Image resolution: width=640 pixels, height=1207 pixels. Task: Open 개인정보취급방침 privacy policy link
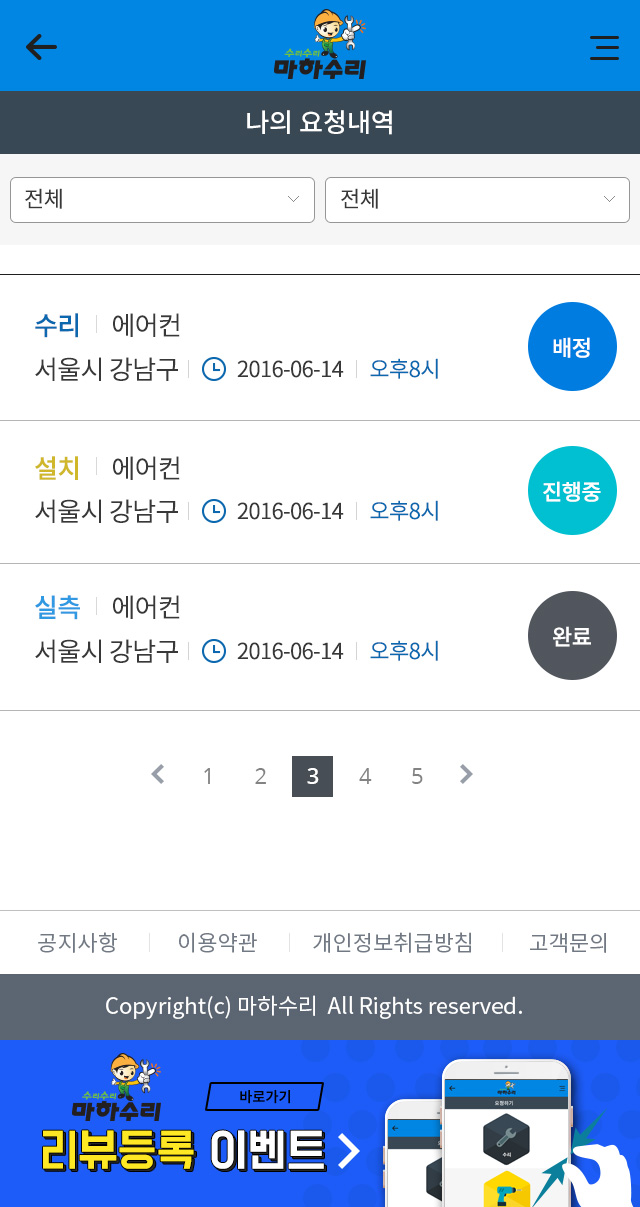click(x=393, y=943)
